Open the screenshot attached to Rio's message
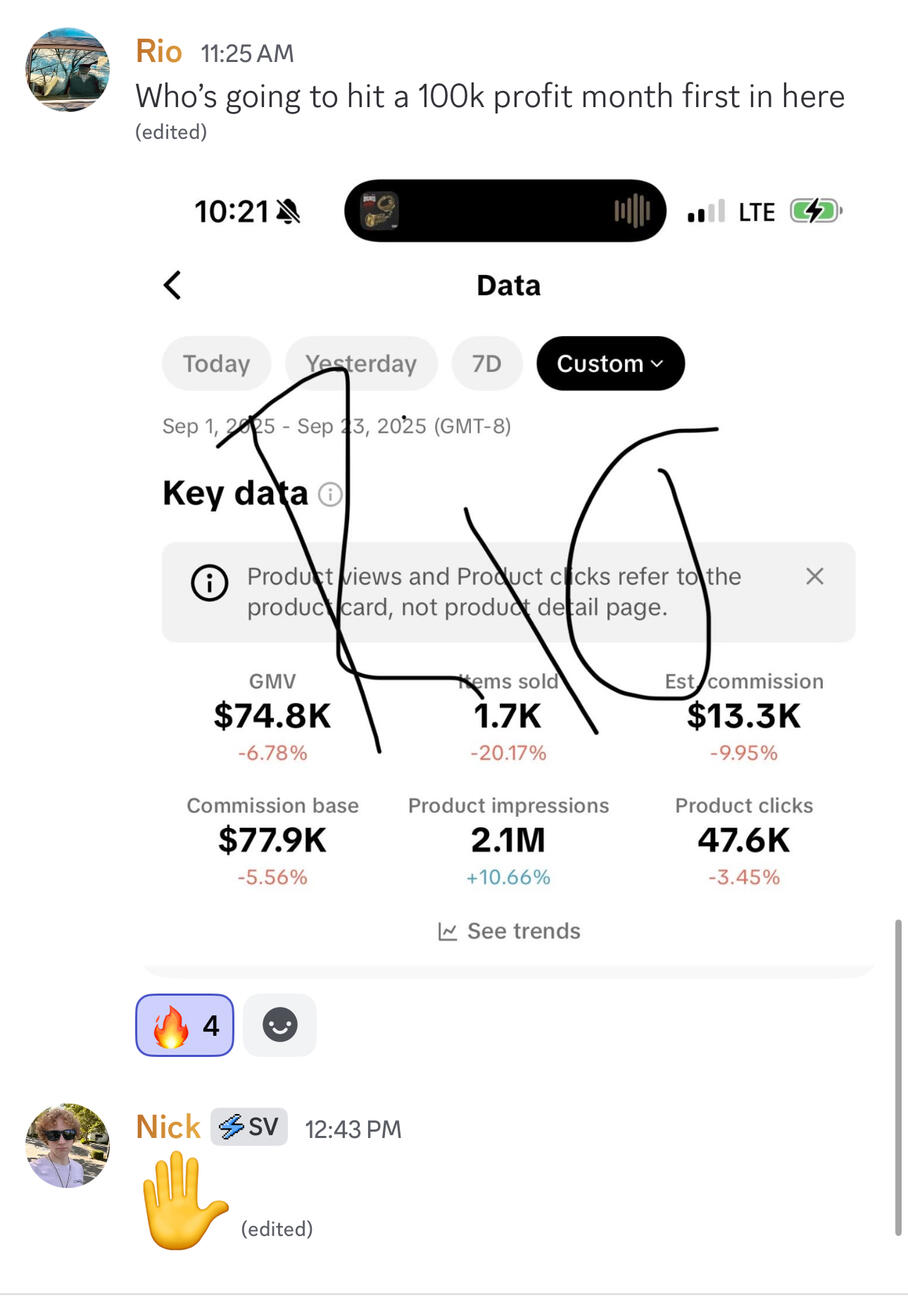Image resolution: width=908 pixels, height=1305 pixels. click(508, 570)
